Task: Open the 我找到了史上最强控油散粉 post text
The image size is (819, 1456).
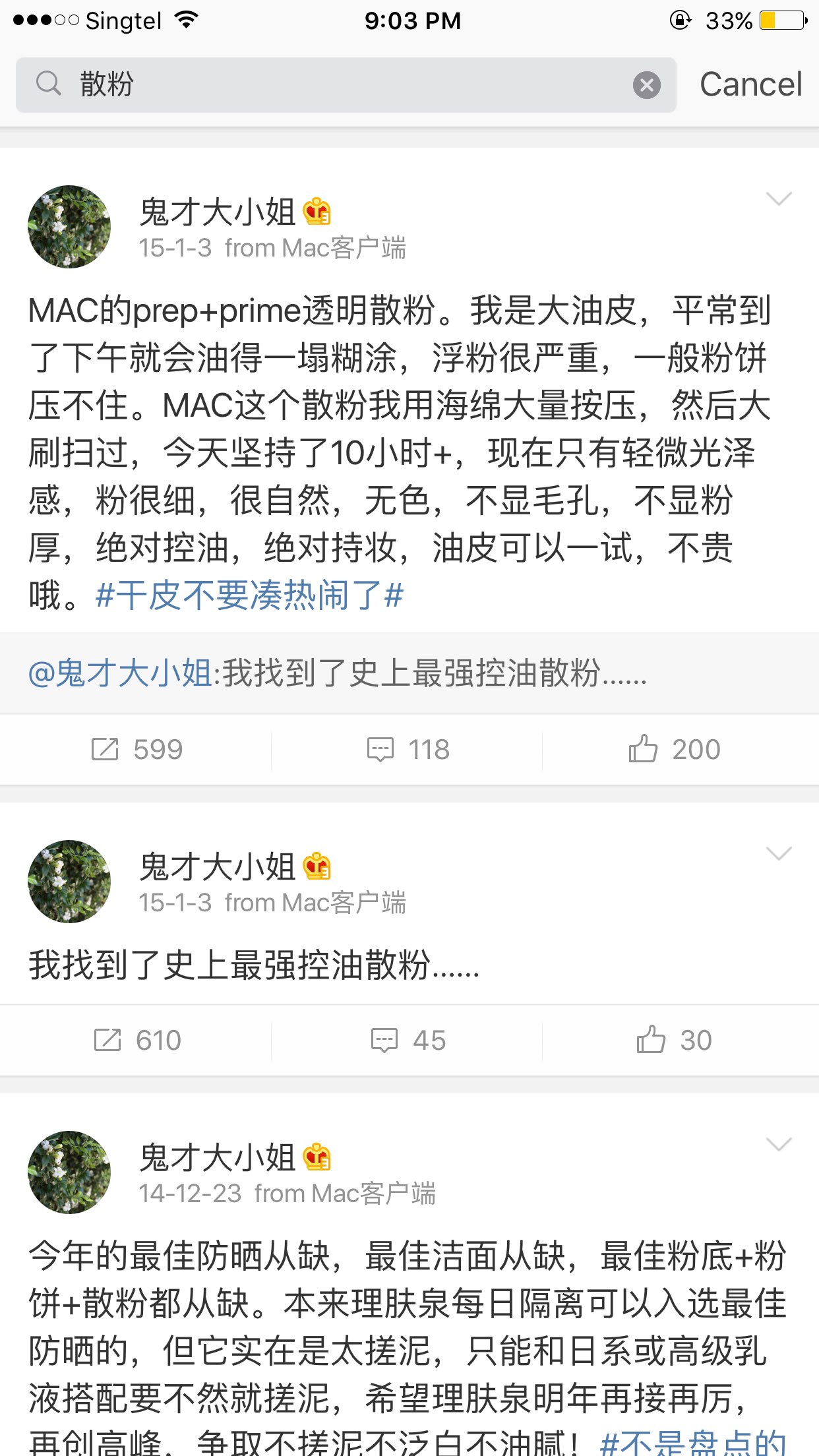Action: tap(254, 965)
